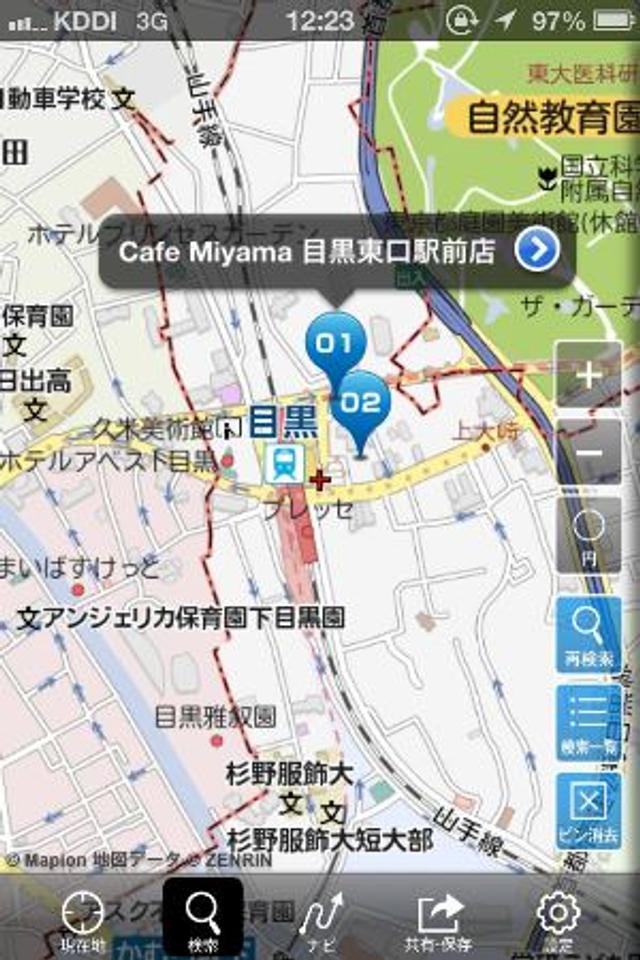Image resolution: width=640 pixels, height=960 pixels.
Task: Clear pins with ピン消去 button
Action: coord(588,811)
